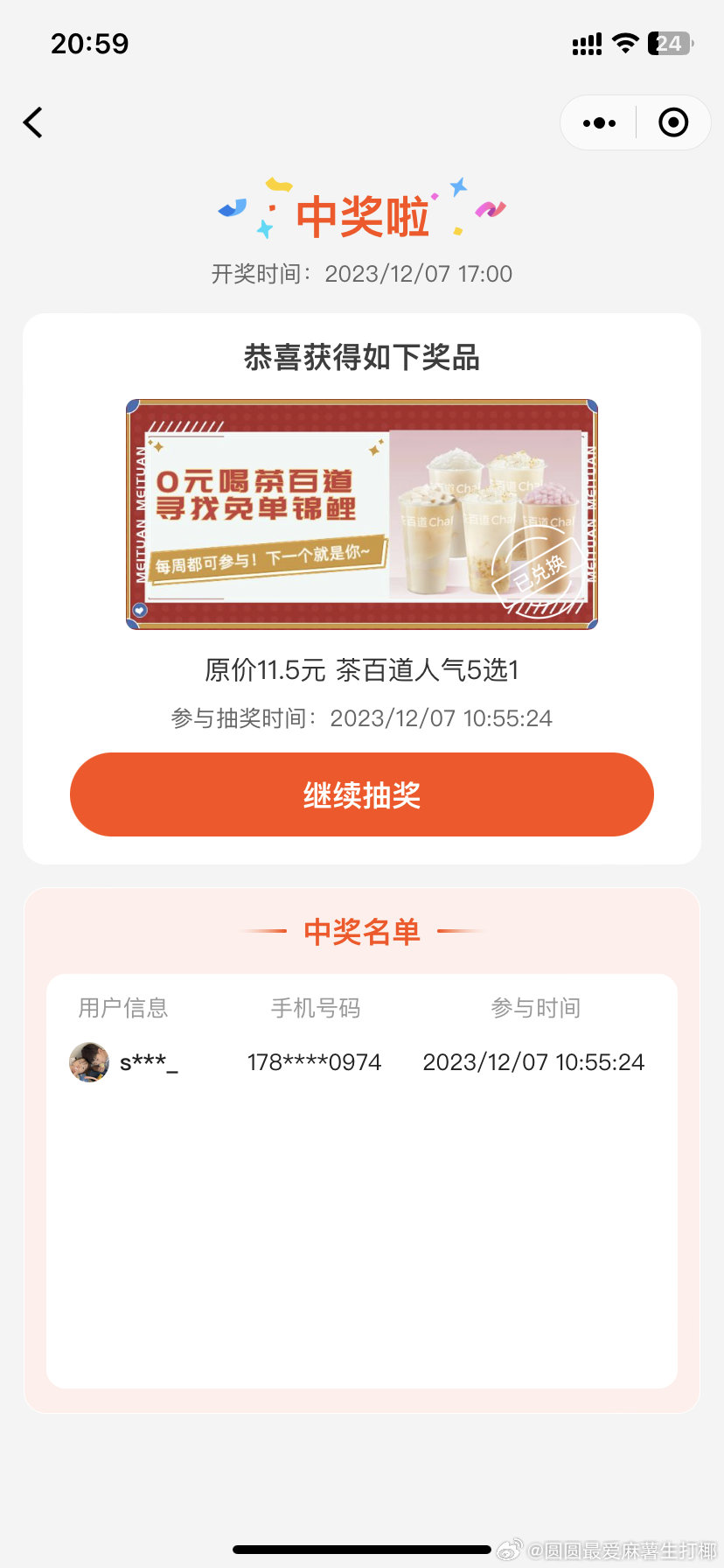Close the mini-program via circle icon
Viewport: 724px width, 1568px height.
672,123
